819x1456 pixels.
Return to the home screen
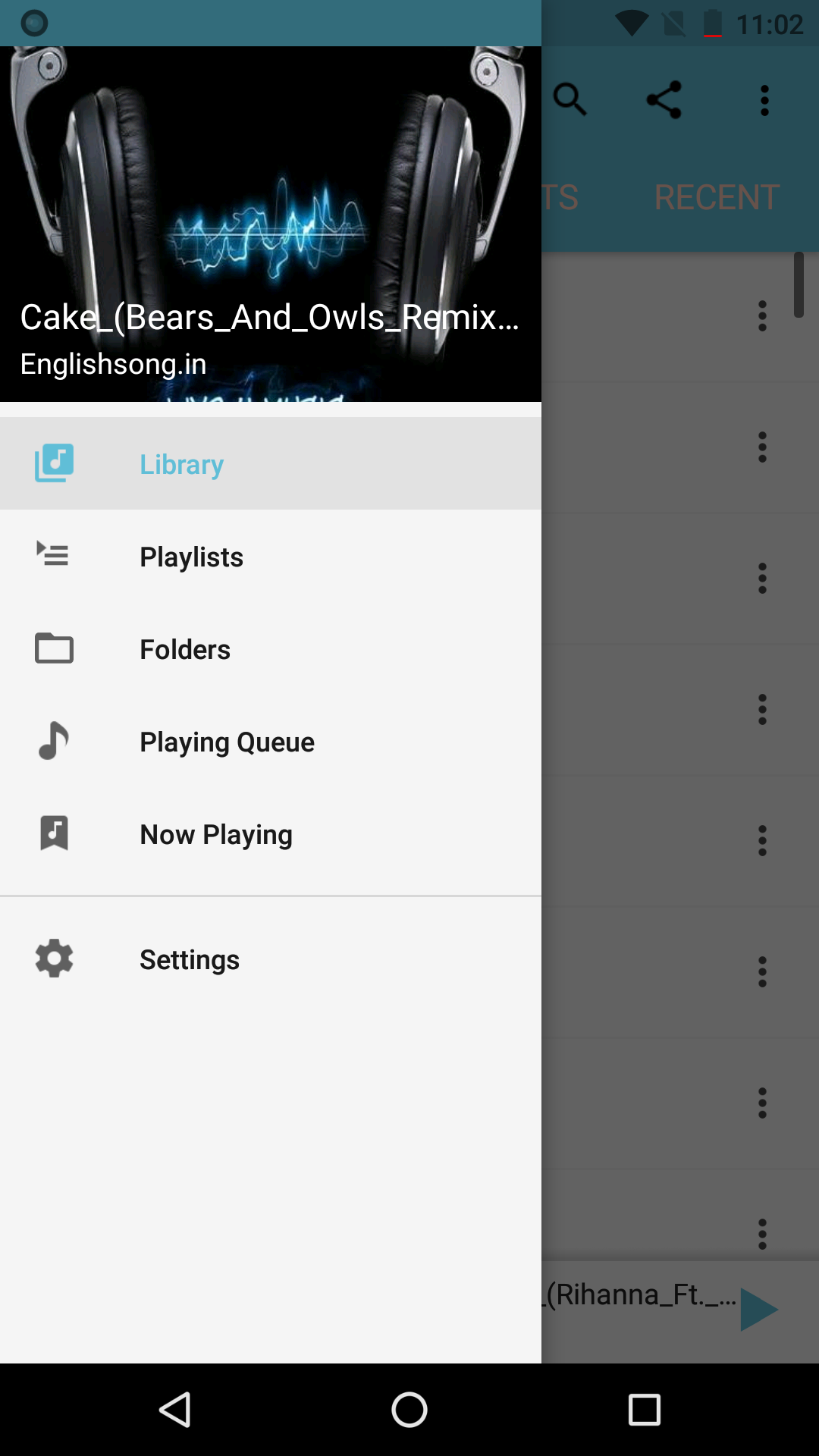[x=409, y=1410]
